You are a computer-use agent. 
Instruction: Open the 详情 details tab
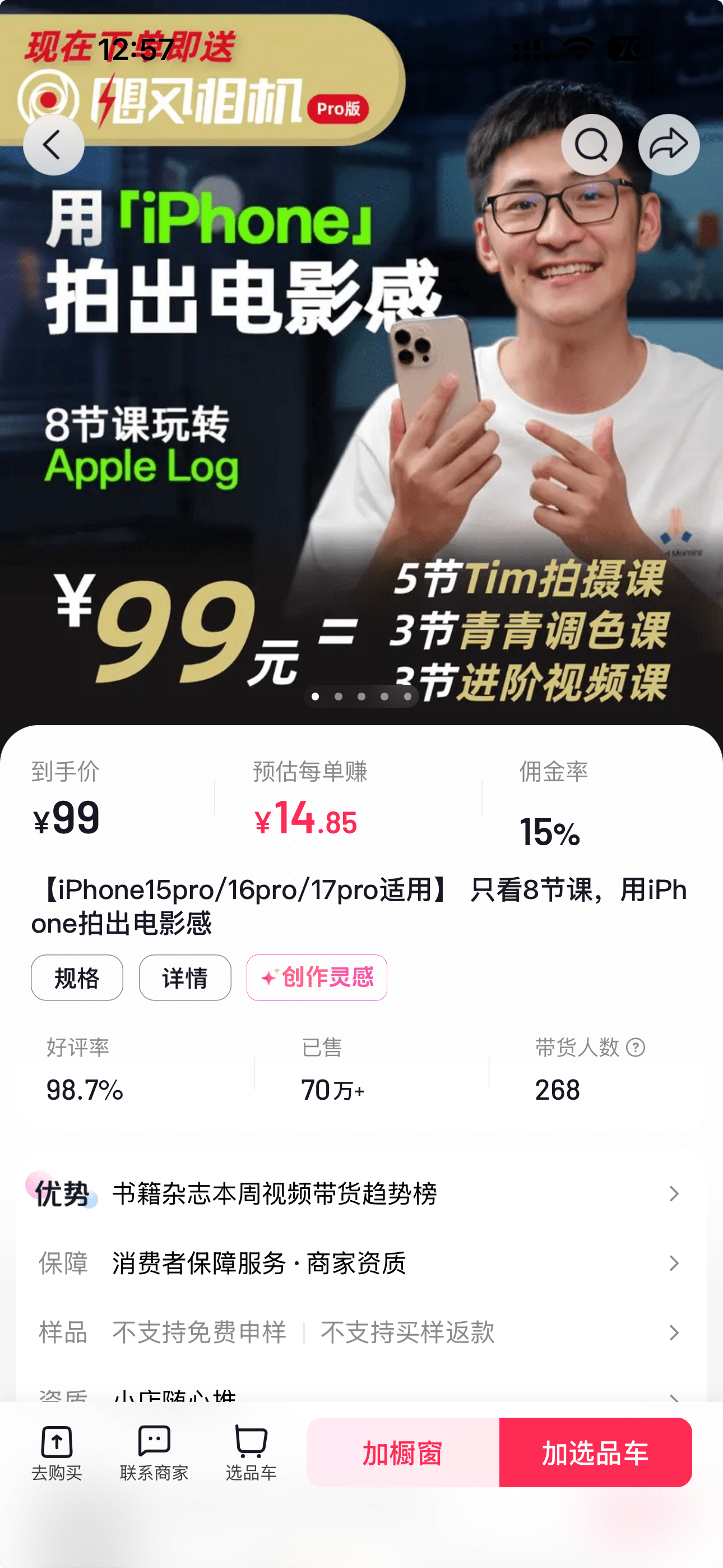point(184,977)
